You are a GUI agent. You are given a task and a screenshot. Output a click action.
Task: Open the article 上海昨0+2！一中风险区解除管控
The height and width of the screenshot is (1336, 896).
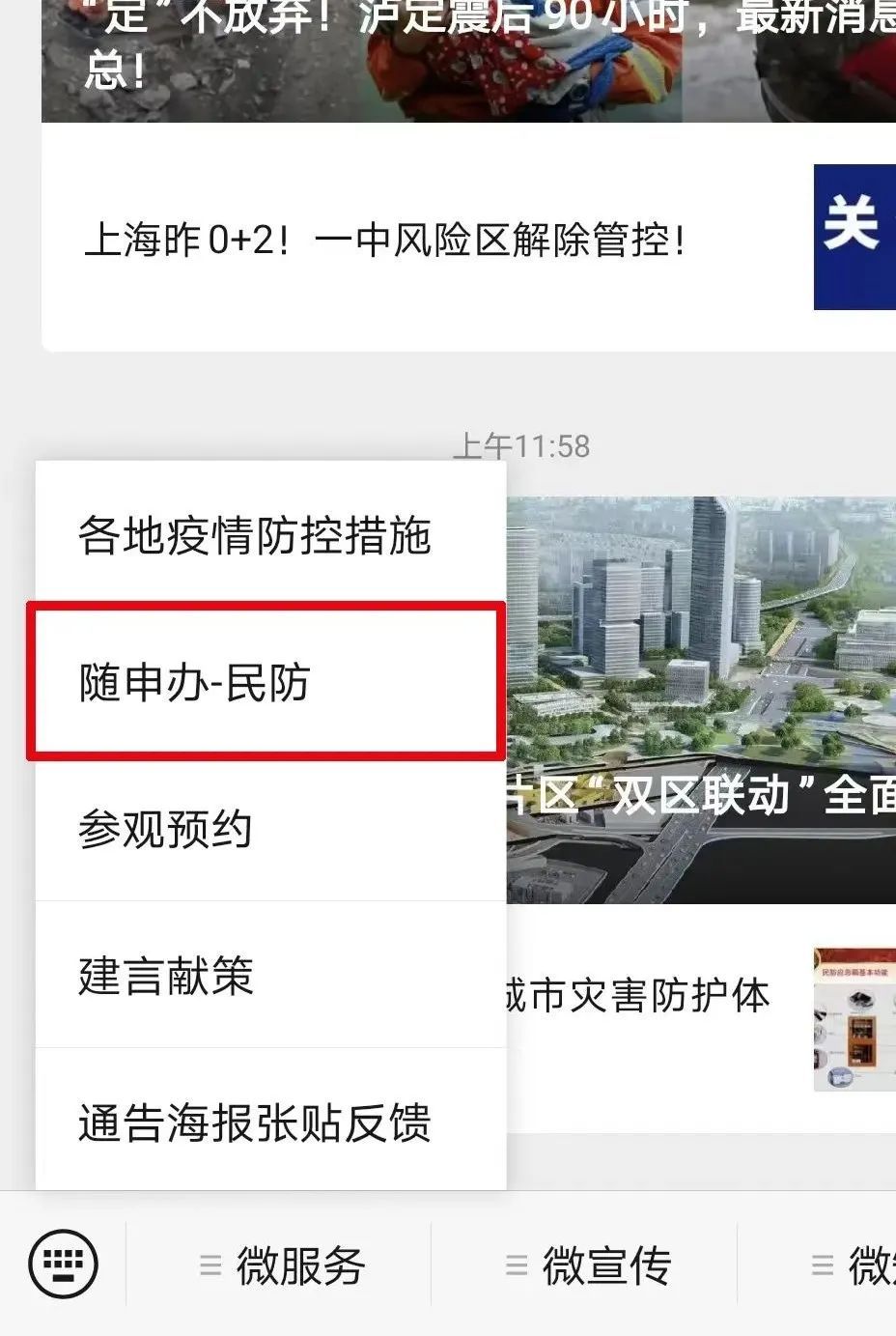386,240
